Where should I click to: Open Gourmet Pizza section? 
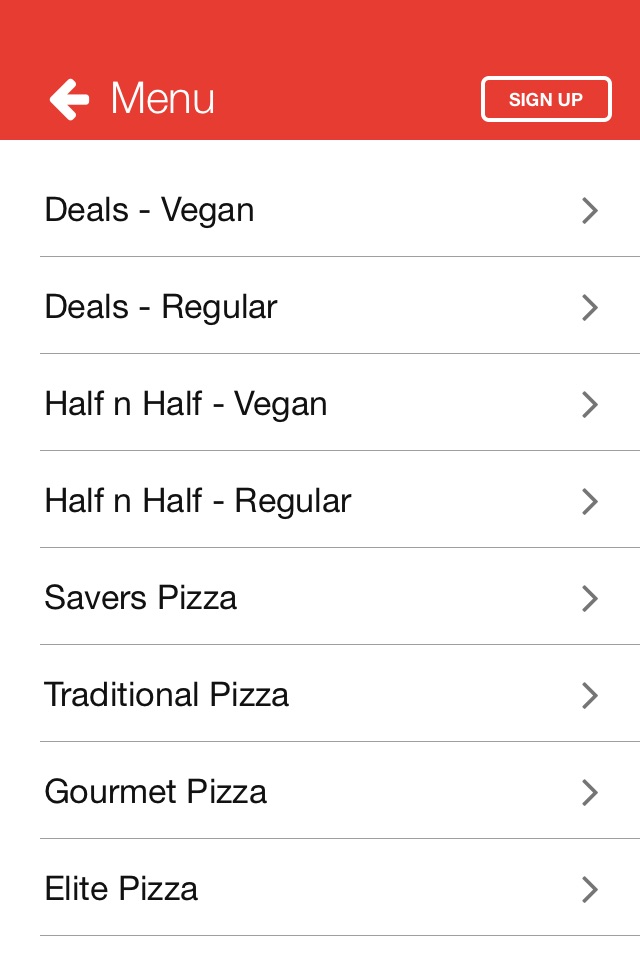(x=320, y=792)
